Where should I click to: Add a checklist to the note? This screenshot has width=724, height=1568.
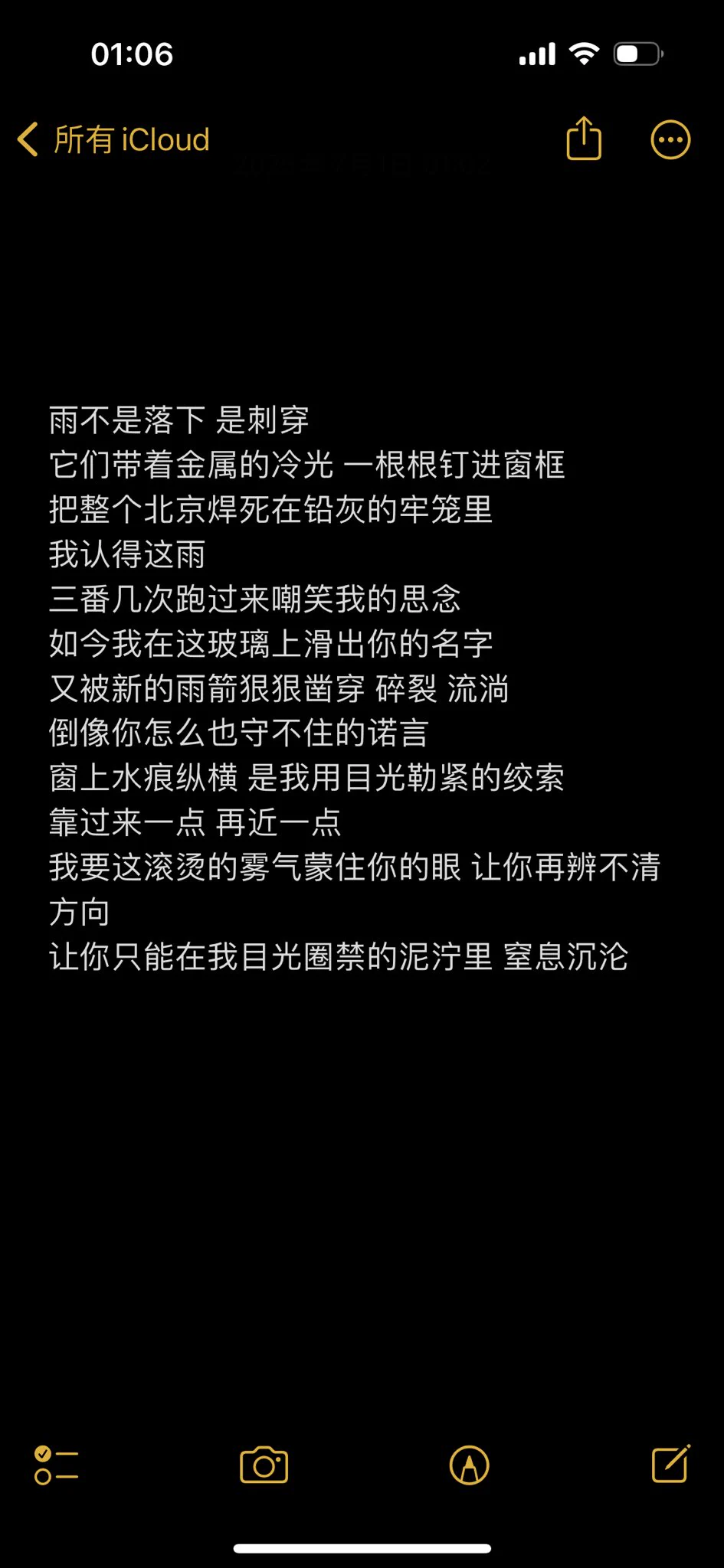pos(56,1465)
